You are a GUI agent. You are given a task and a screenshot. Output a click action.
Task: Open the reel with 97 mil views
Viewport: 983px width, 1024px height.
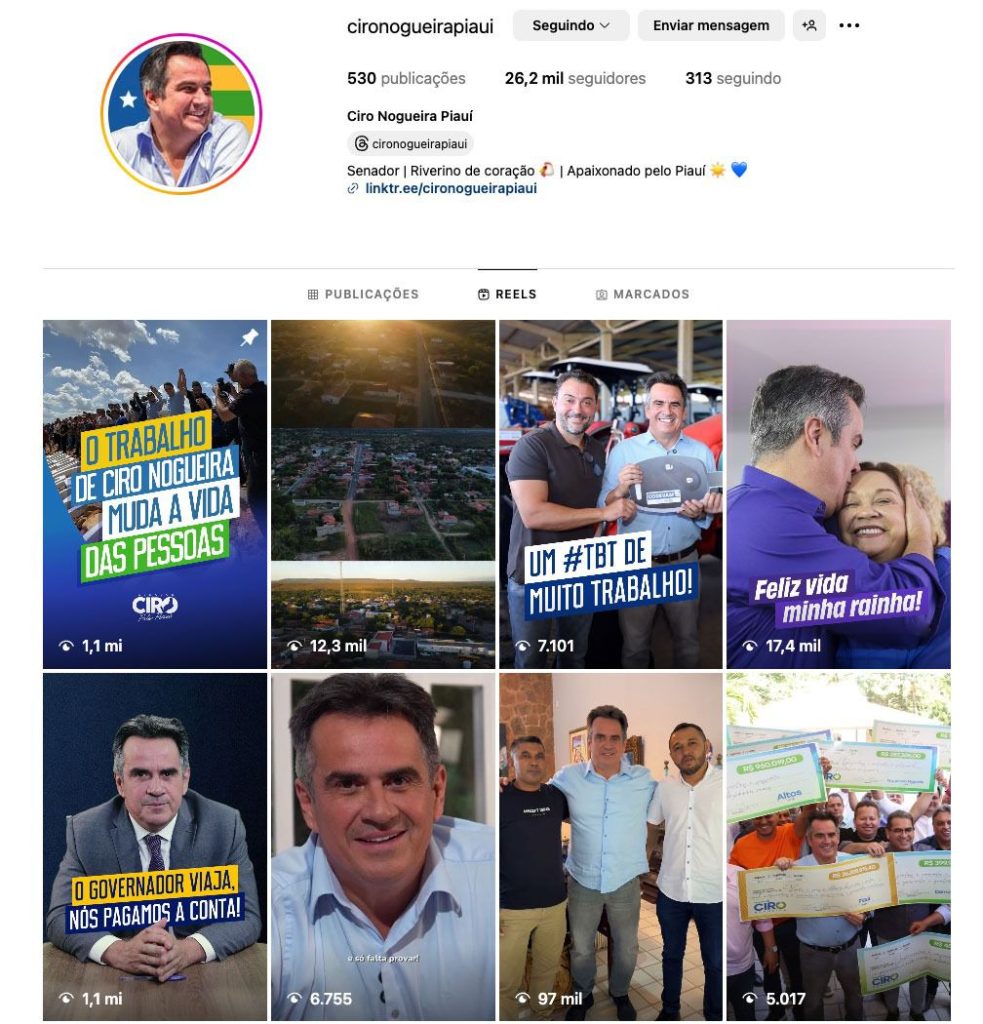coord(610,846)
